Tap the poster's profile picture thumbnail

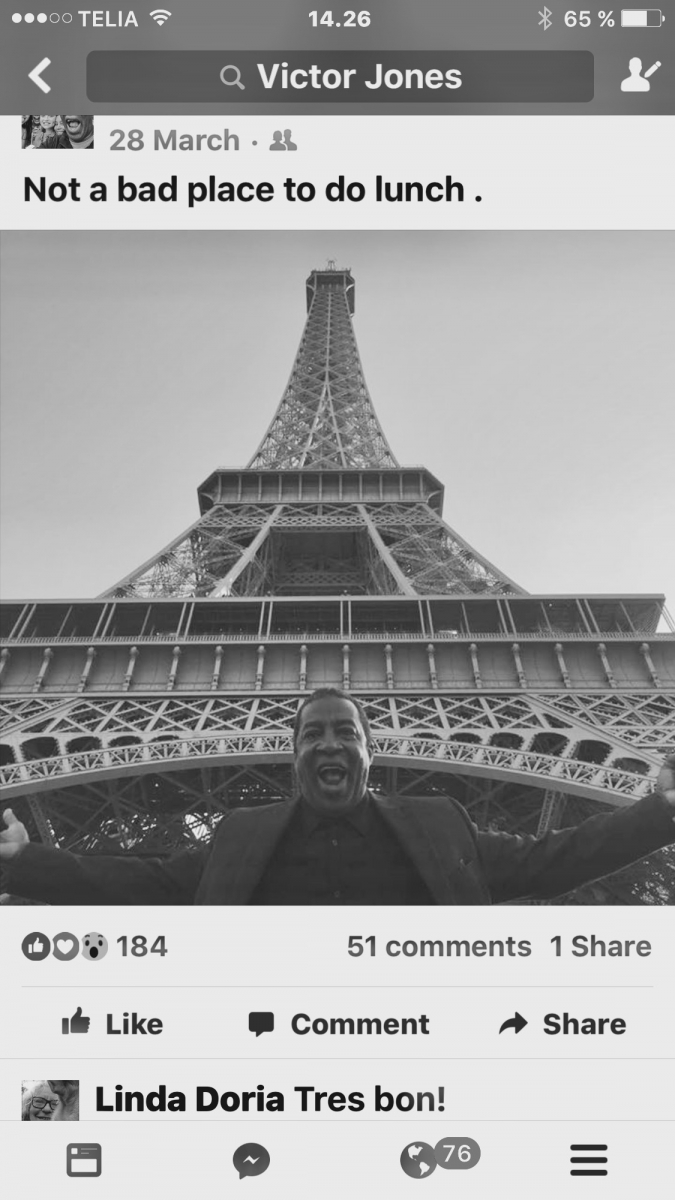[x=58, y=132]
